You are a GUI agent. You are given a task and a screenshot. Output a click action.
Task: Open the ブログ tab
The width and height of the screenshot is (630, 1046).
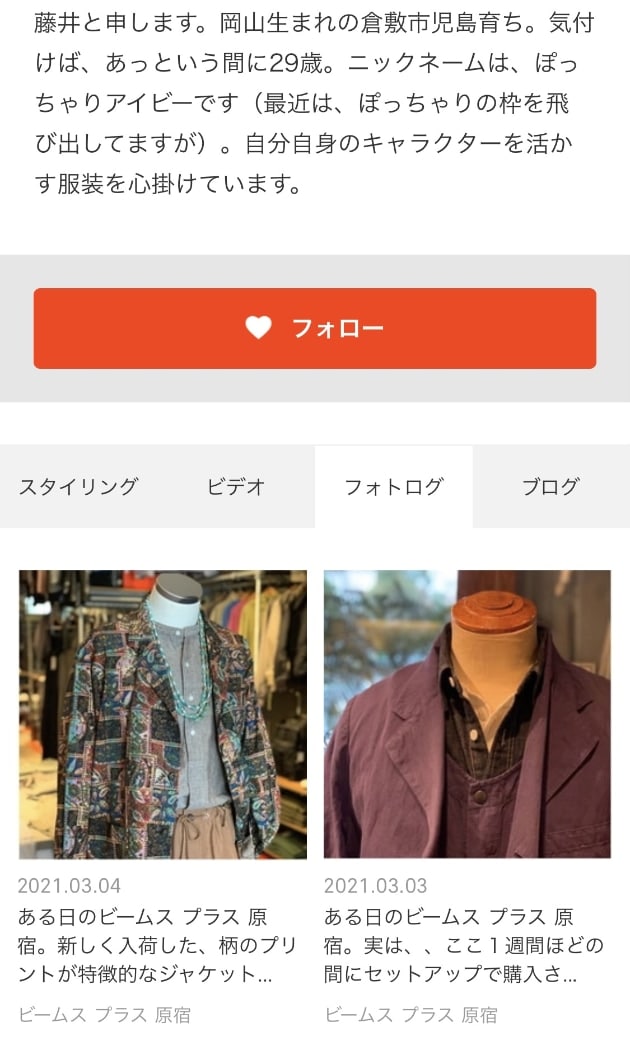coord(550,487)
